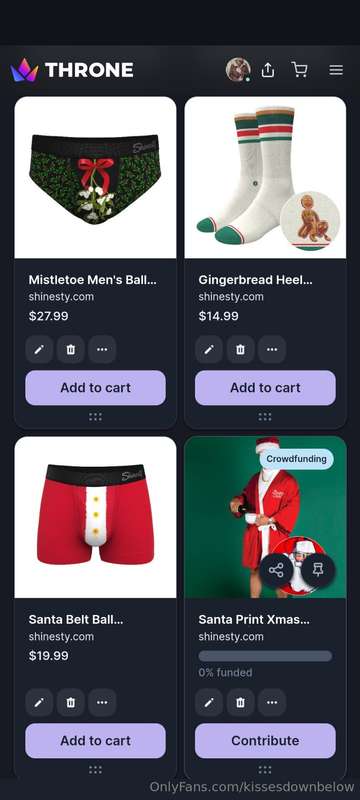
Task: Add Gingerbread Heel socks to cart
Action: [x=265, y=388]
